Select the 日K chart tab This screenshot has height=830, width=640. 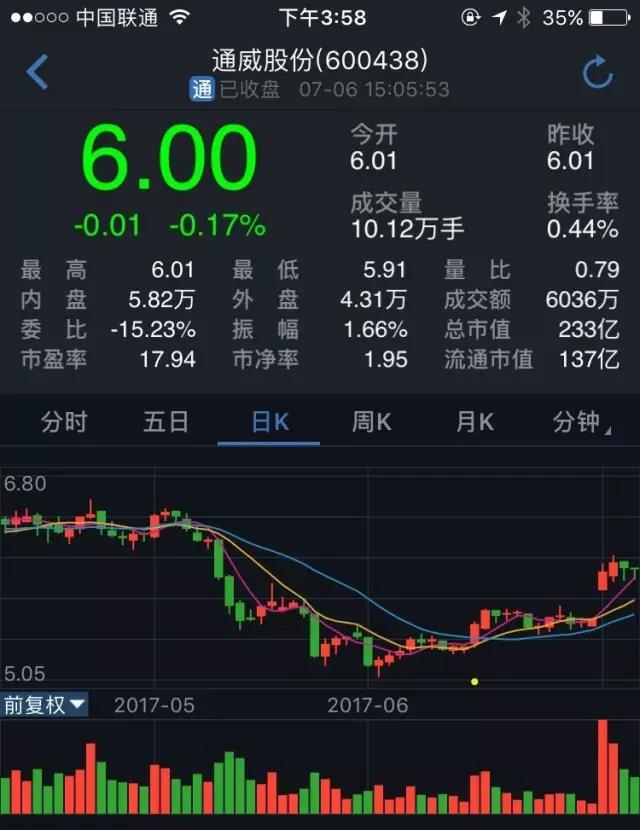click(x=269, y=422)
